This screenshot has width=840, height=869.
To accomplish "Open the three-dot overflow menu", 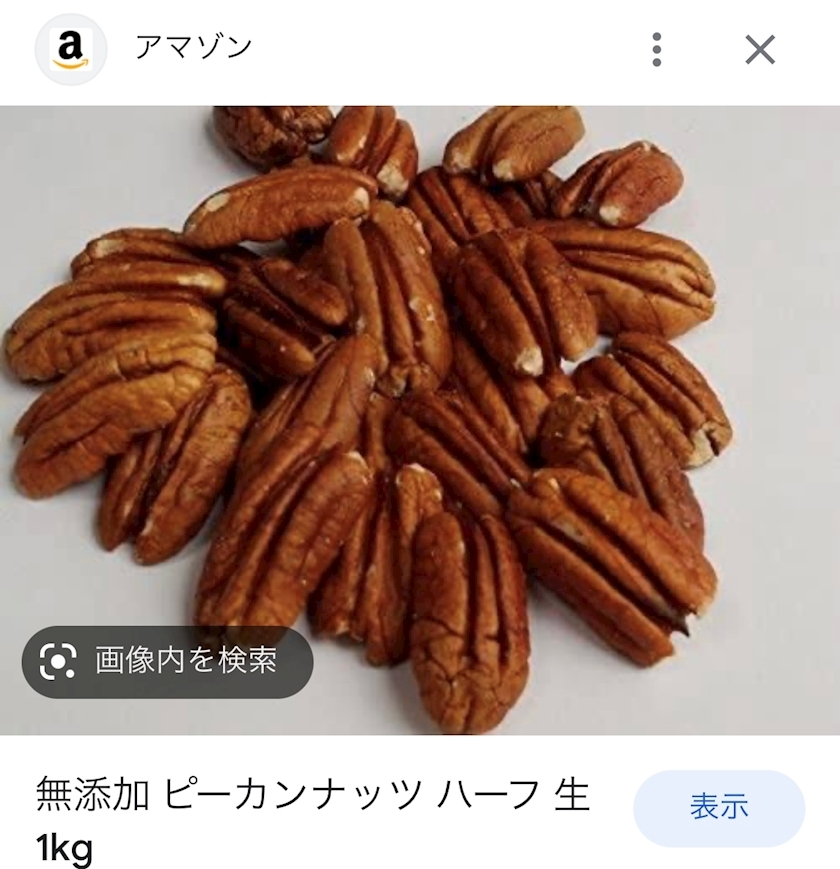I will (656, 49).
